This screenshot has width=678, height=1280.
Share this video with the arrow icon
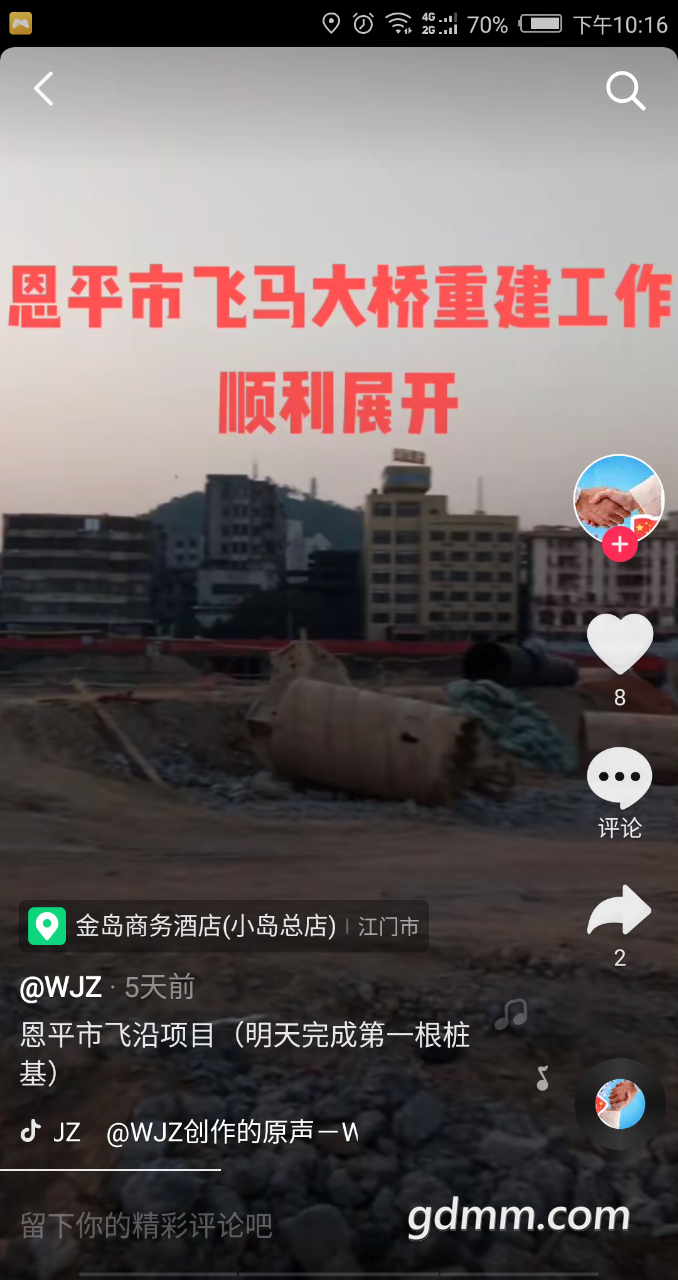pos(619,911)
